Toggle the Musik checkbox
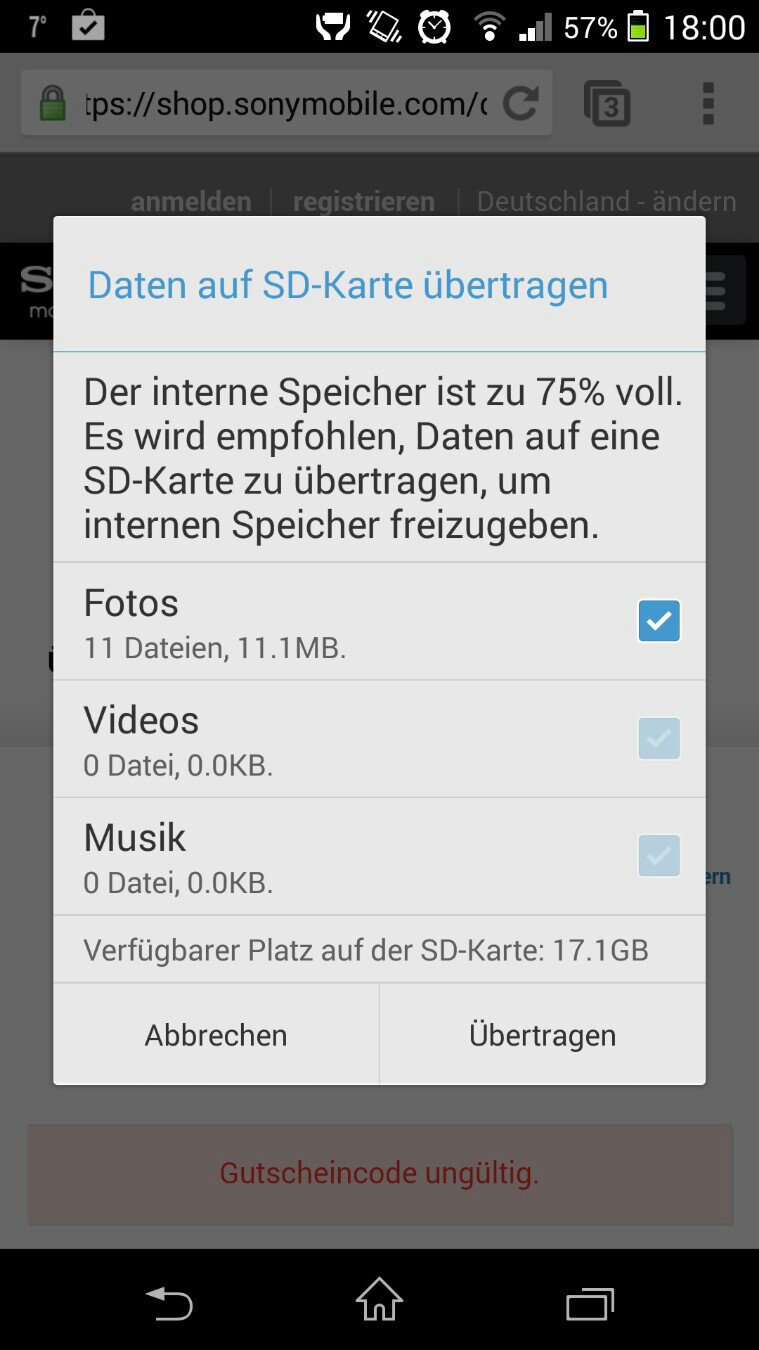 pos(659,855)
